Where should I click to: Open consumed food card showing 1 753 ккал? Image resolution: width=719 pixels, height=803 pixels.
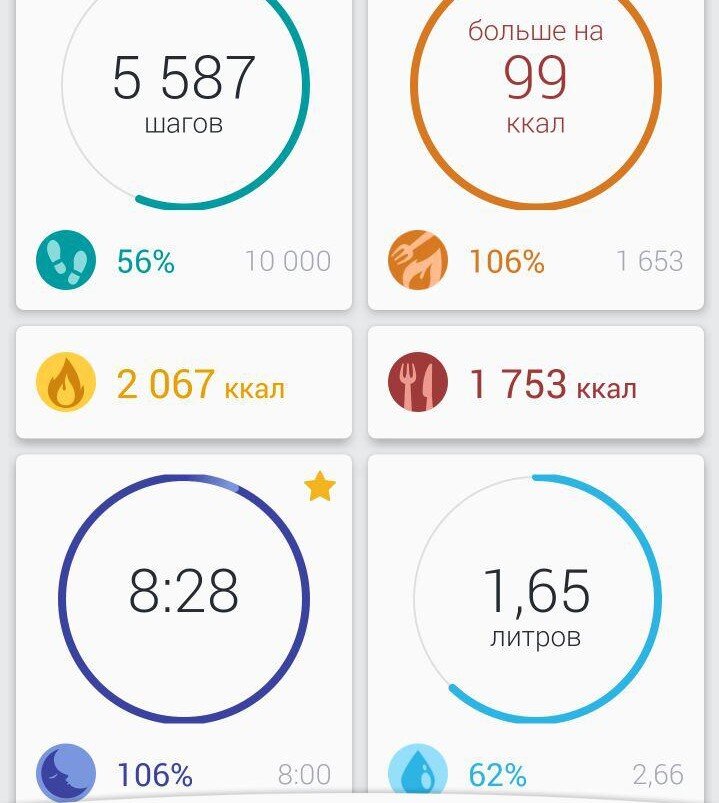click(x=535, y=383)
